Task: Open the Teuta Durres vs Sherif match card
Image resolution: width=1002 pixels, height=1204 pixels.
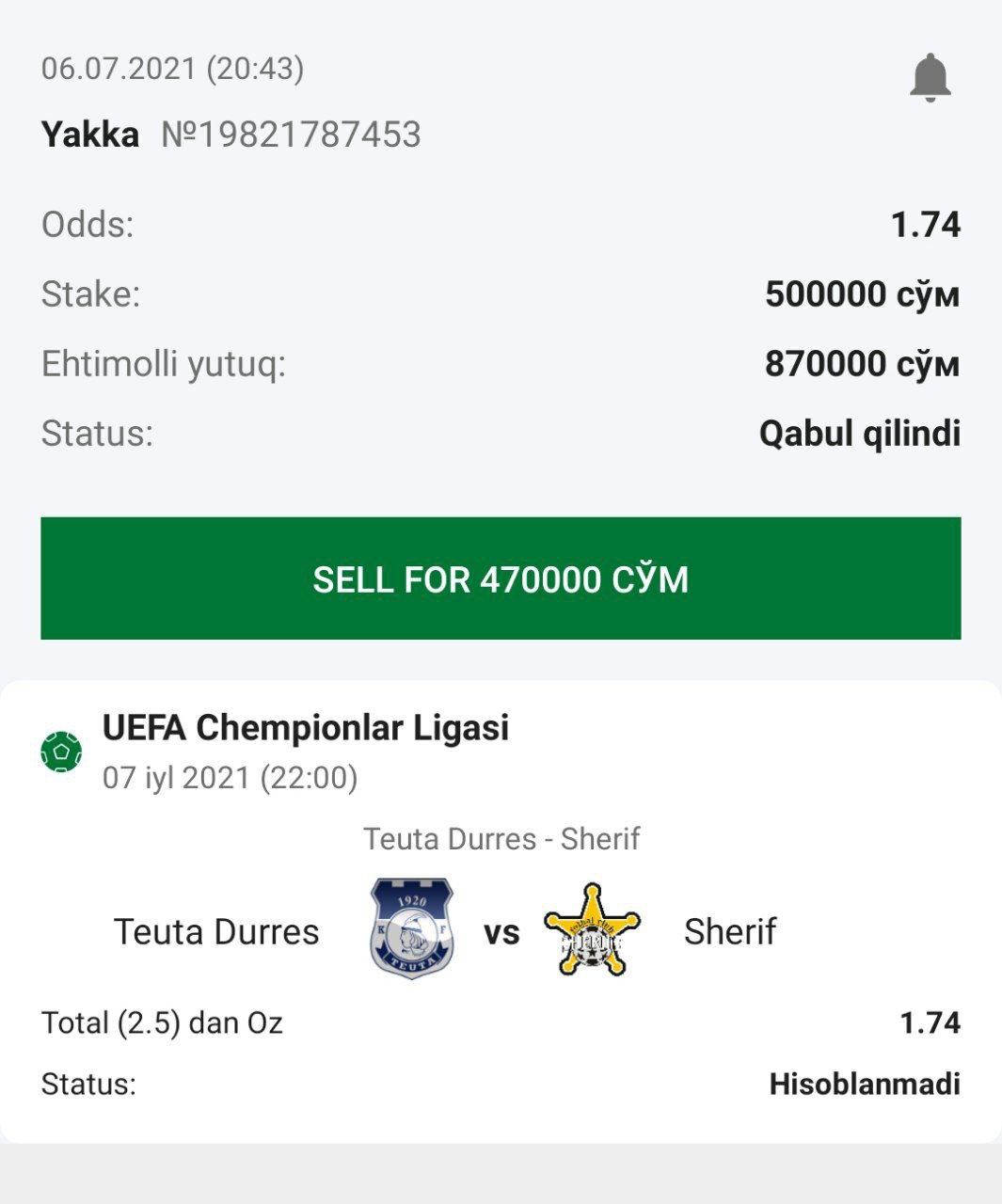Action: [x=501, y=911]
